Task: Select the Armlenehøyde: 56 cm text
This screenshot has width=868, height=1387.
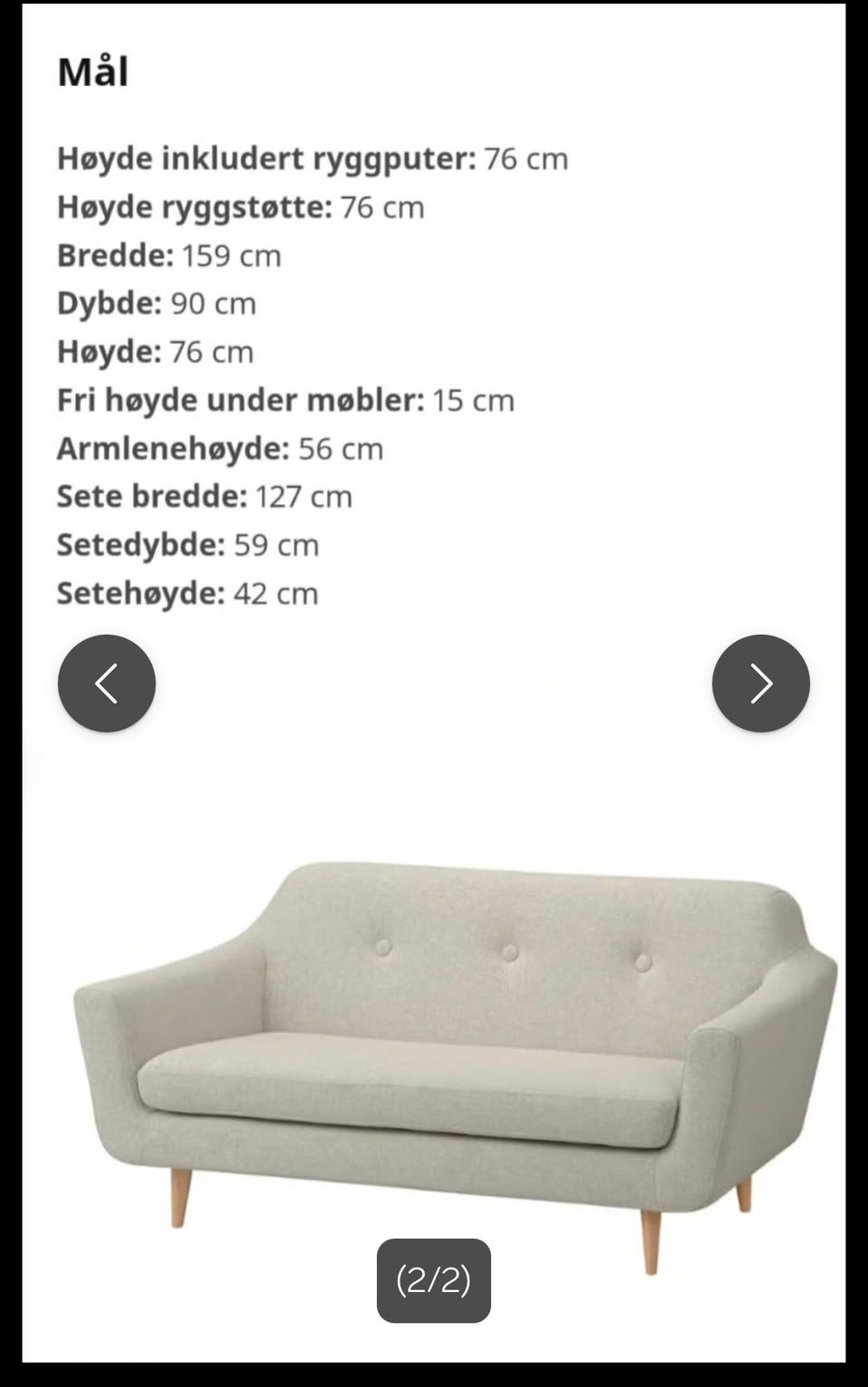Action: coord(219,448)
